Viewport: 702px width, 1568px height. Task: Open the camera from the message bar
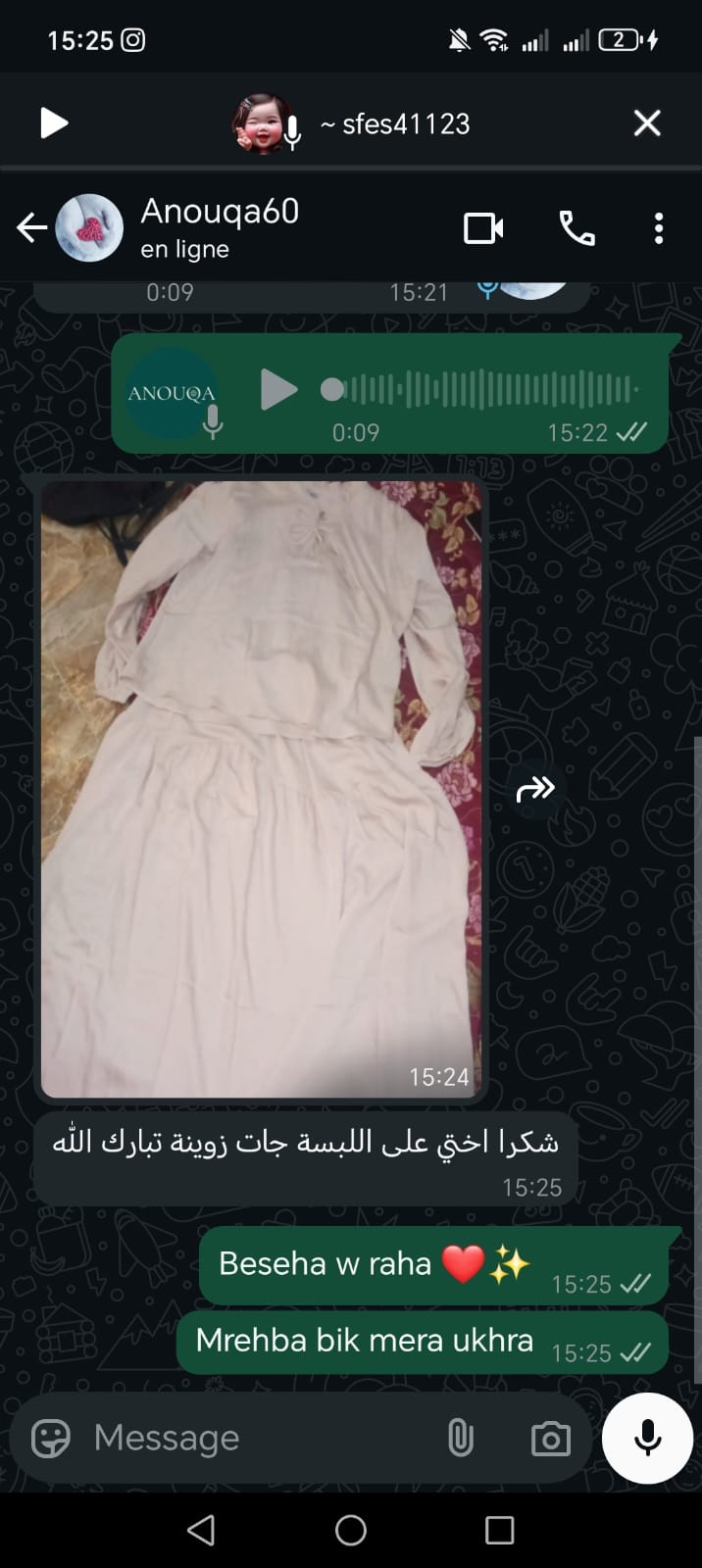[550, 1439]
